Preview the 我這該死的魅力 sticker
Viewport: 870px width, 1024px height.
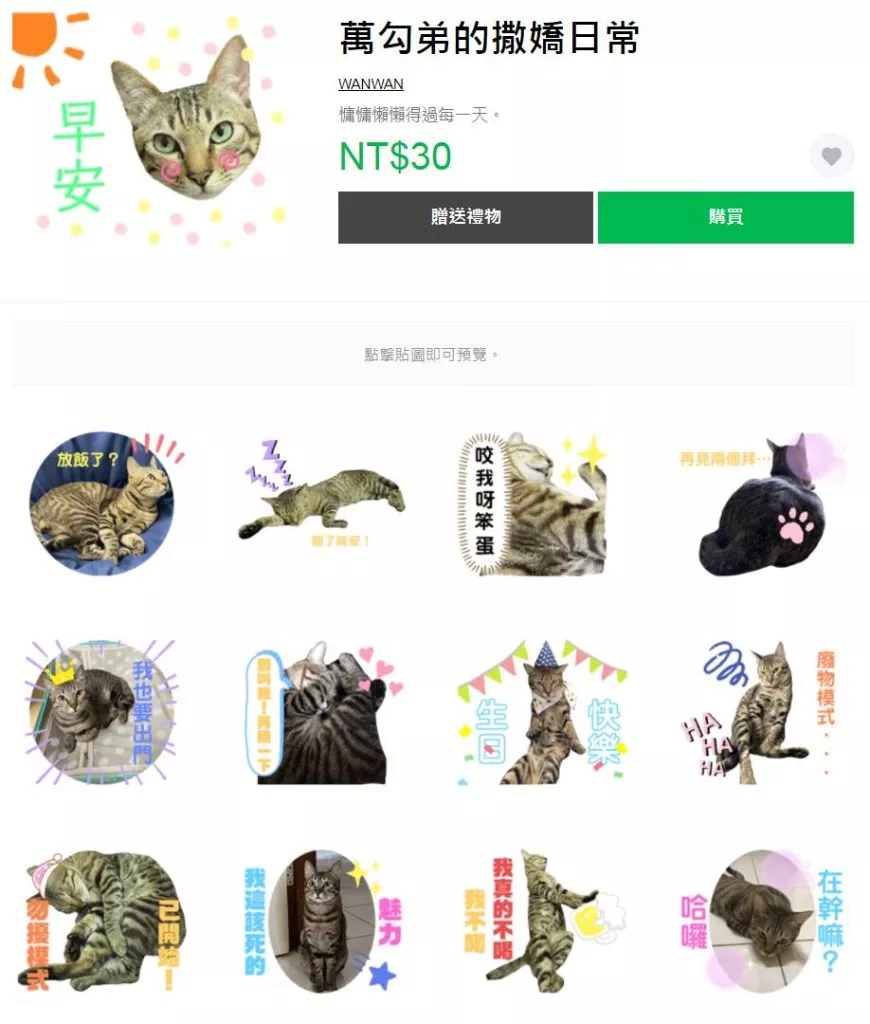coord(321,921)
